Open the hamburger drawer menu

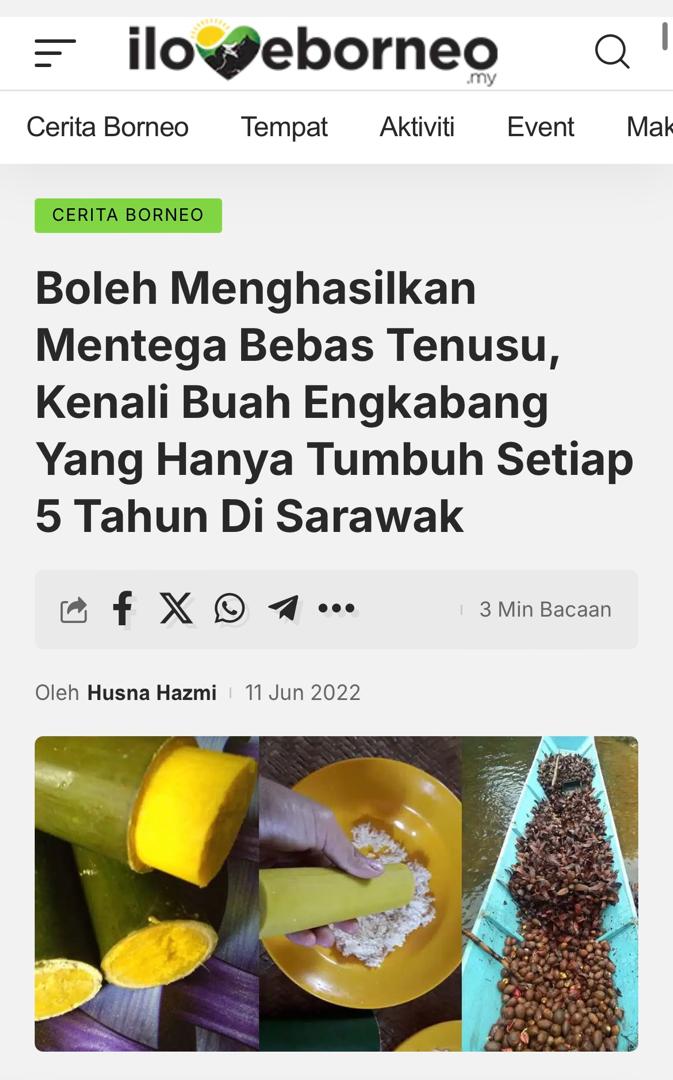[x=55, y=52]
